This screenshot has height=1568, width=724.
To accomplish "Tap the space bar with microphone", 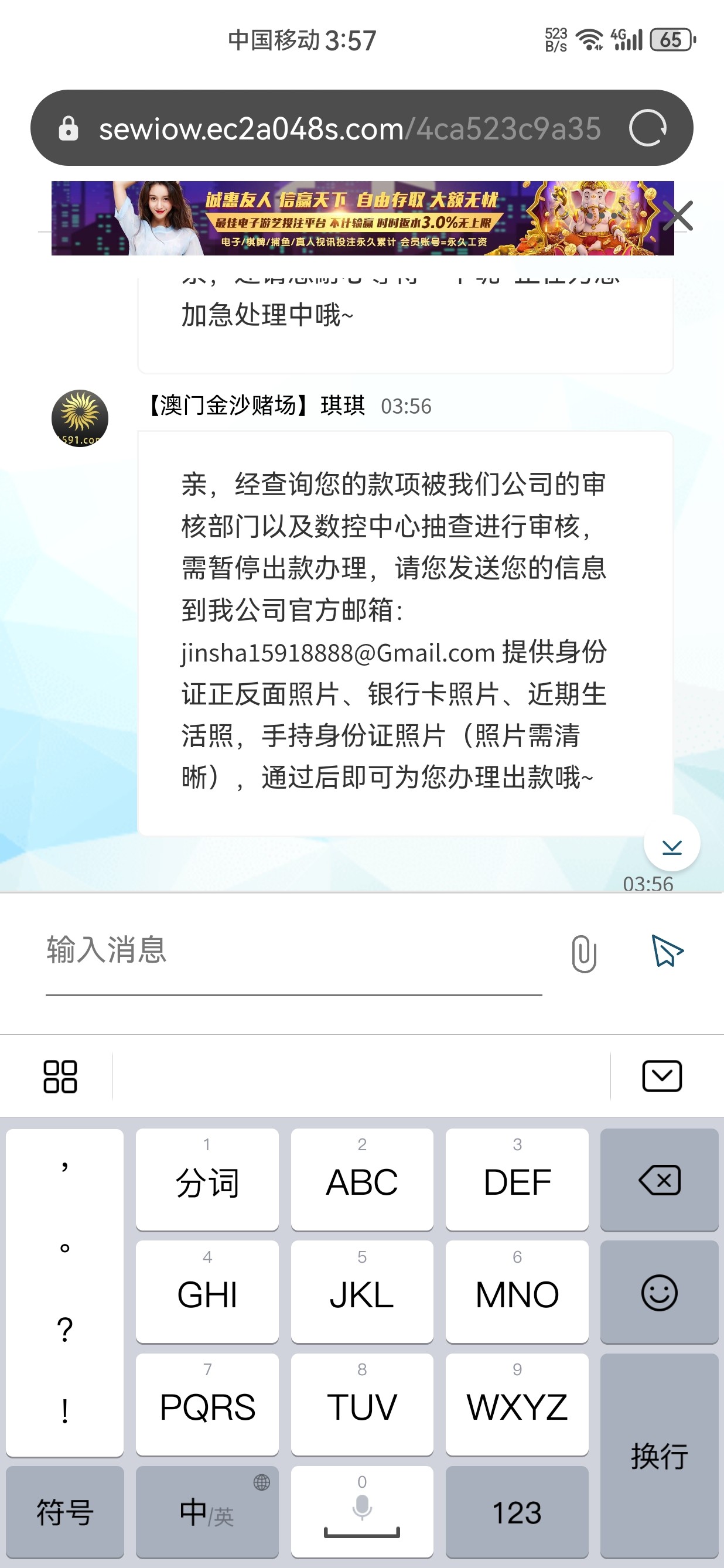I will [361, 1512].
